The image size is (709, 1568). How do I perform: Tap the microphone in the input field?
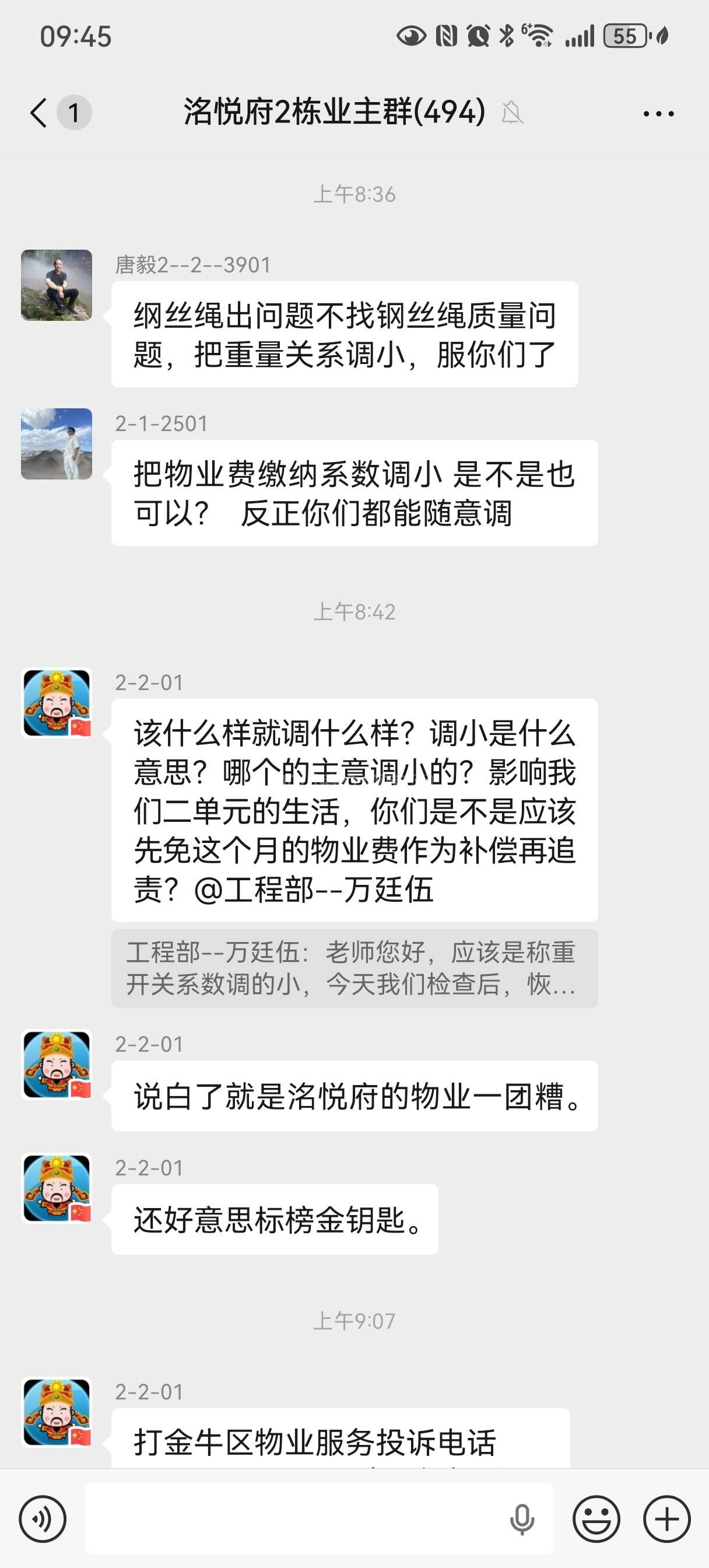tap(522, 1520)
